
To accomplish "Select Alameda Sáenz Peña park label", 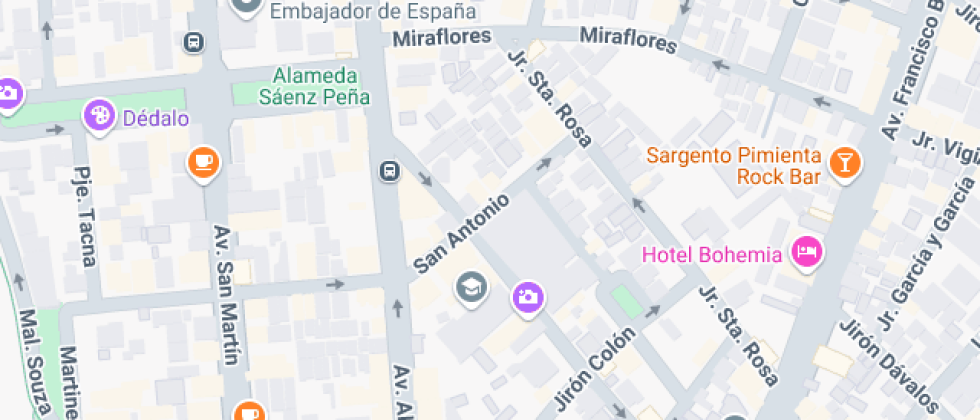I will point(314,87).
